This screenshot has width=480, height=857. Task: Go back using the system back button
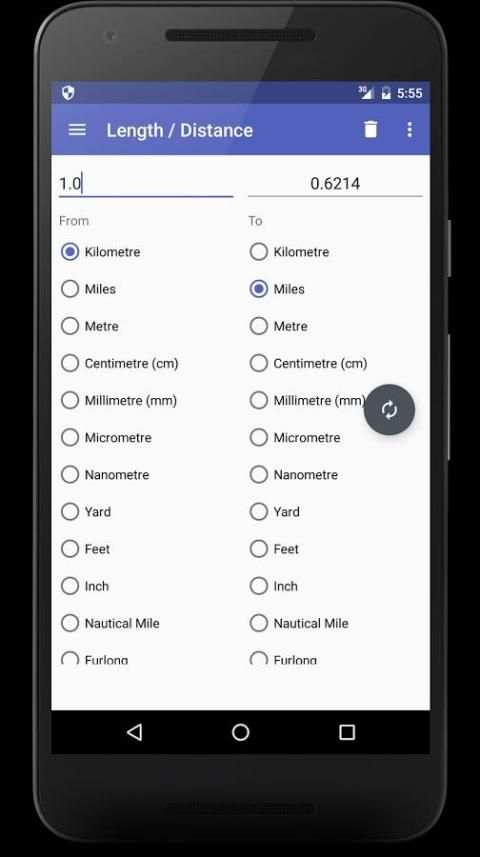pyautogui.click(x=134, y=732)
